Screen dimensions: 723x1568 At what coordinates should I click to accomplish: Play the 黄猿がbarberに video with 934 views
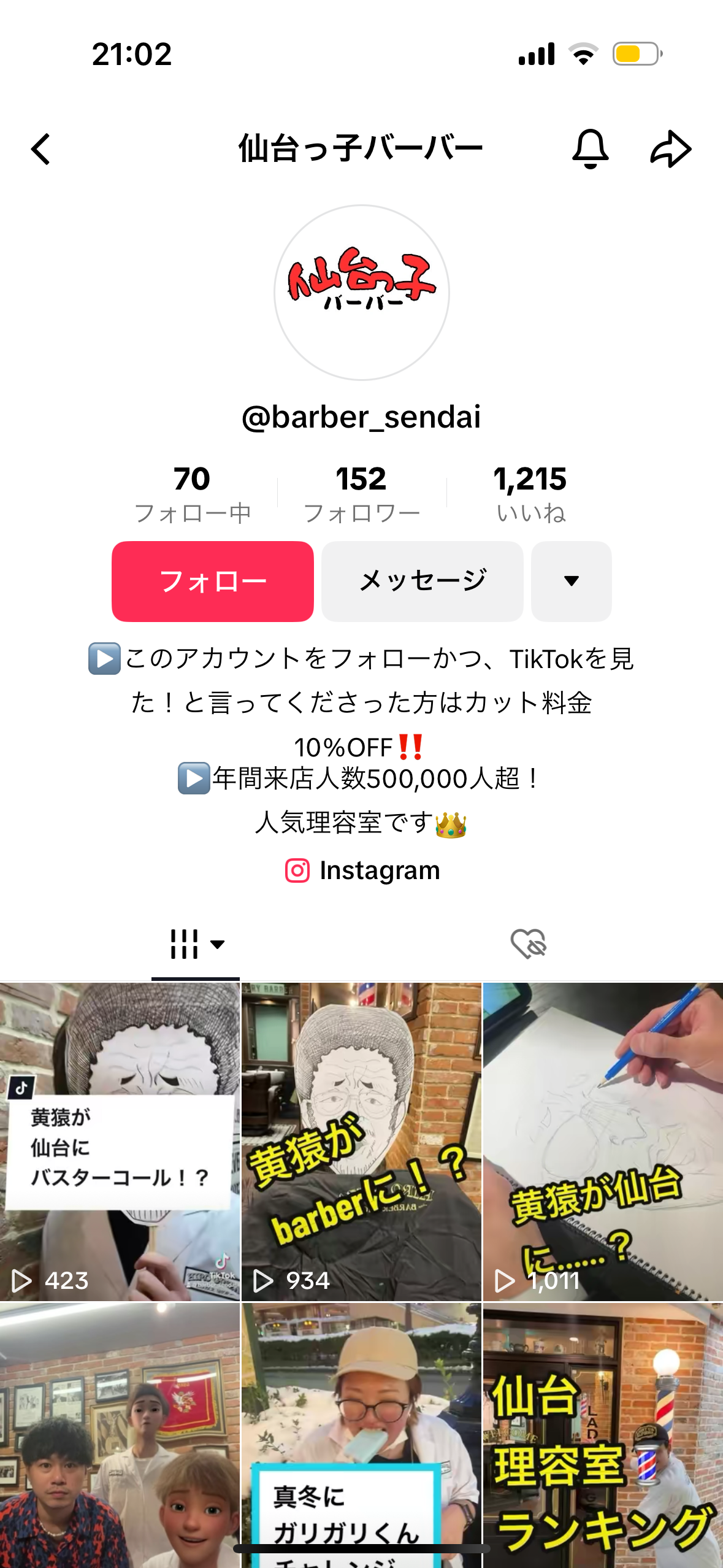pos(361,1141)
